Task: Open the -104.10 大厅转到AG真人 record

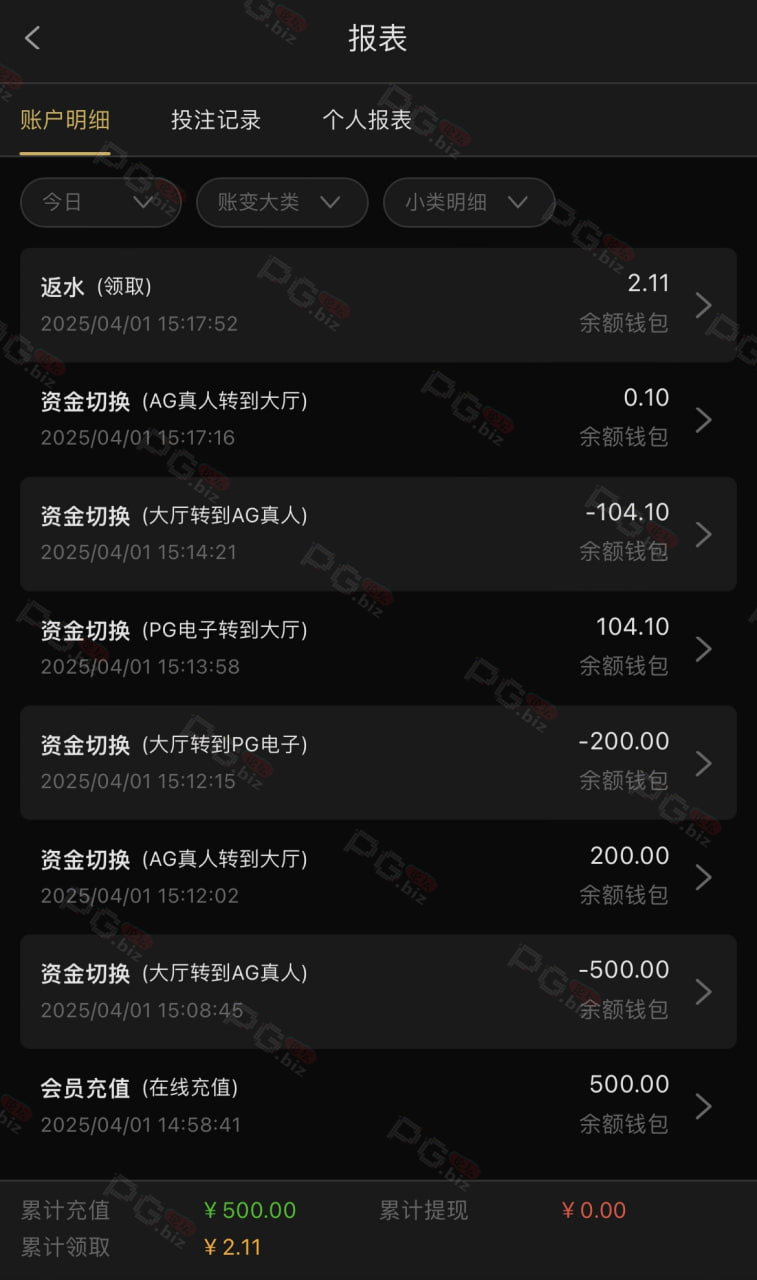Action: coord(378,534)
